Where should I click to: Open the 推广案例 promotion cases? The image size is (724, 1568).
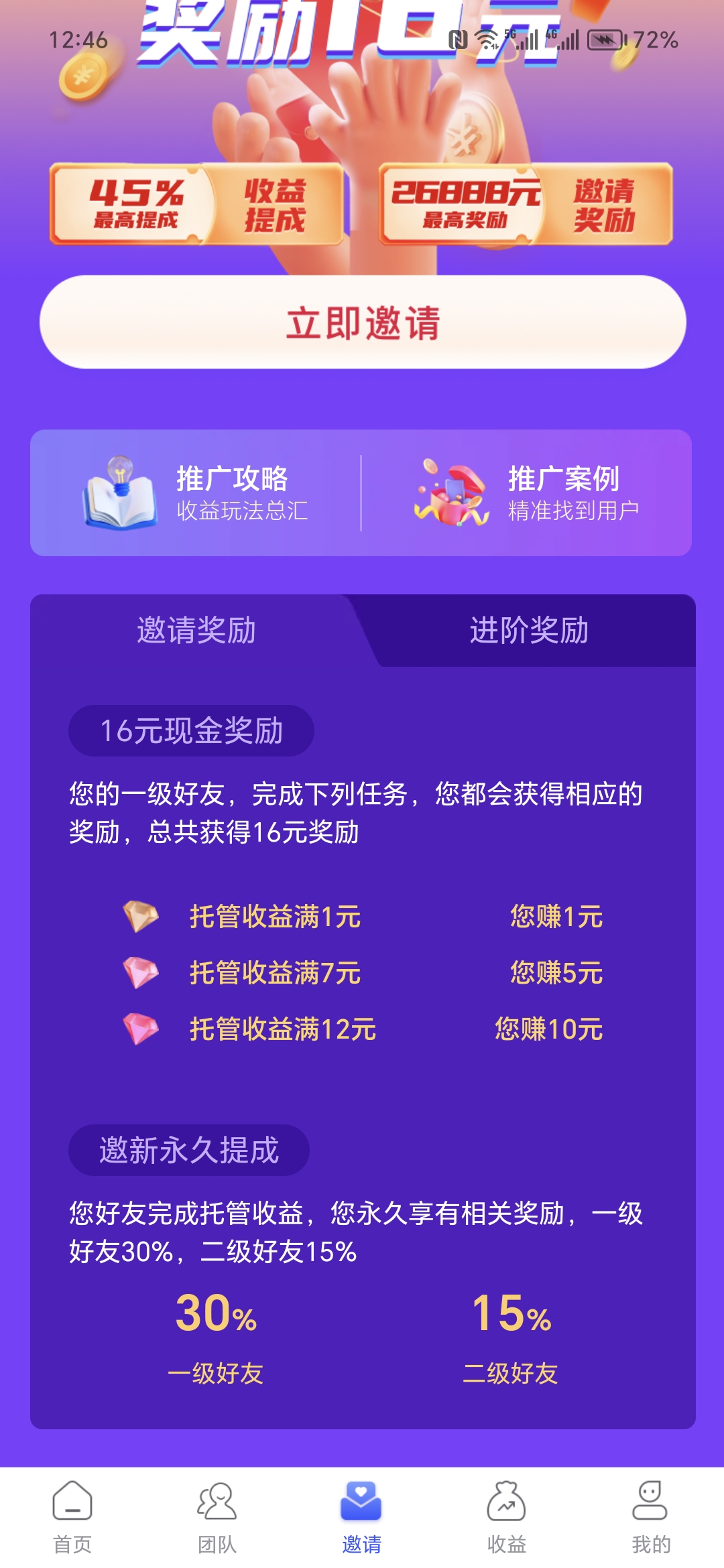tap(527, 493)
